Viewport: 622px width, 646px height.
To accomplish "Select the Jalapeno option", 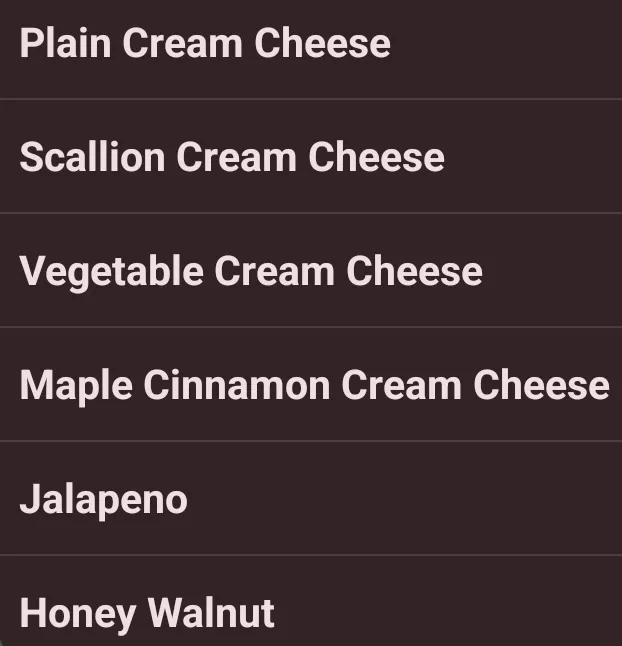I will 104,499.
